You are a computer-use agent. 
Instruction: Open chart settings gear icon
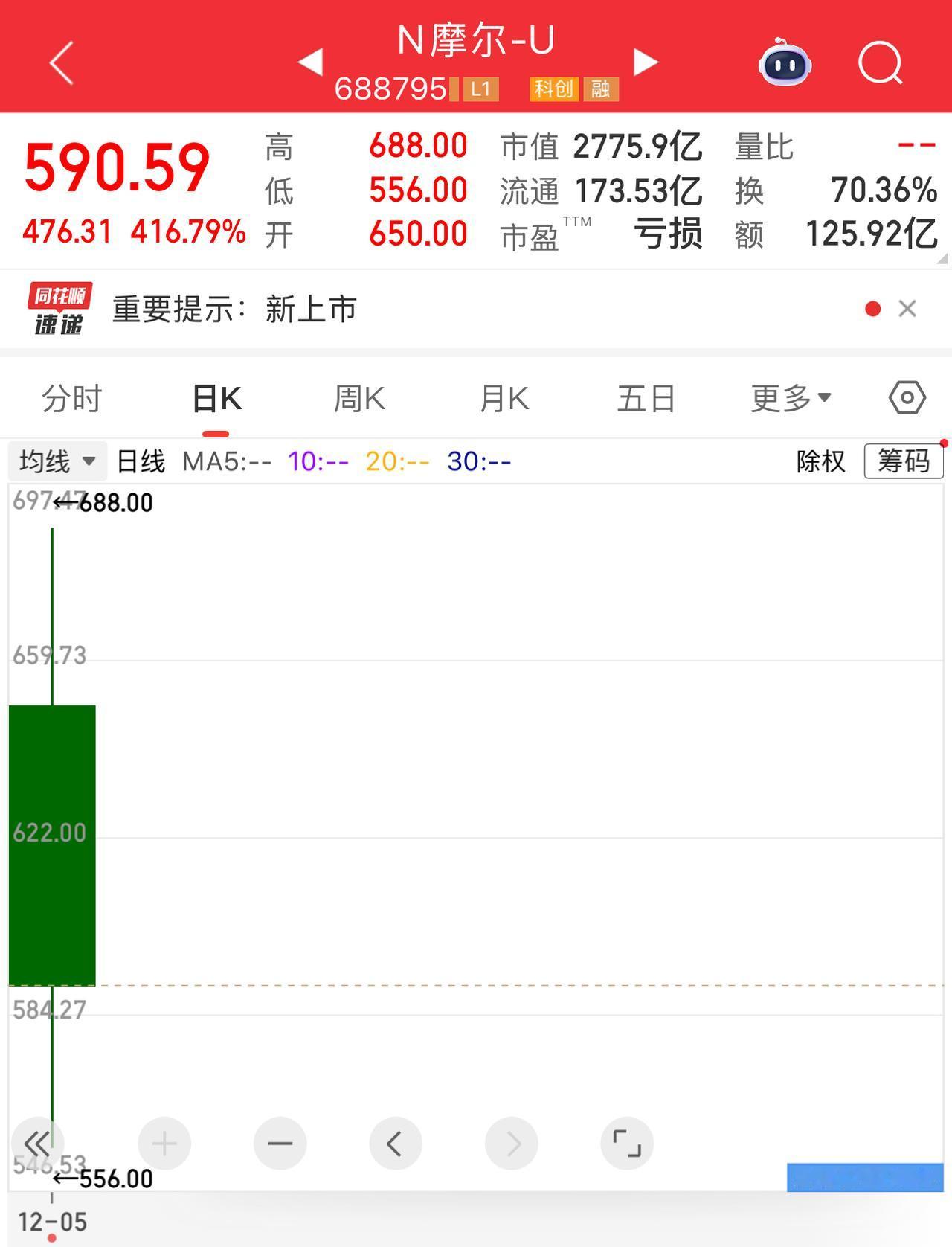[907, 398]
